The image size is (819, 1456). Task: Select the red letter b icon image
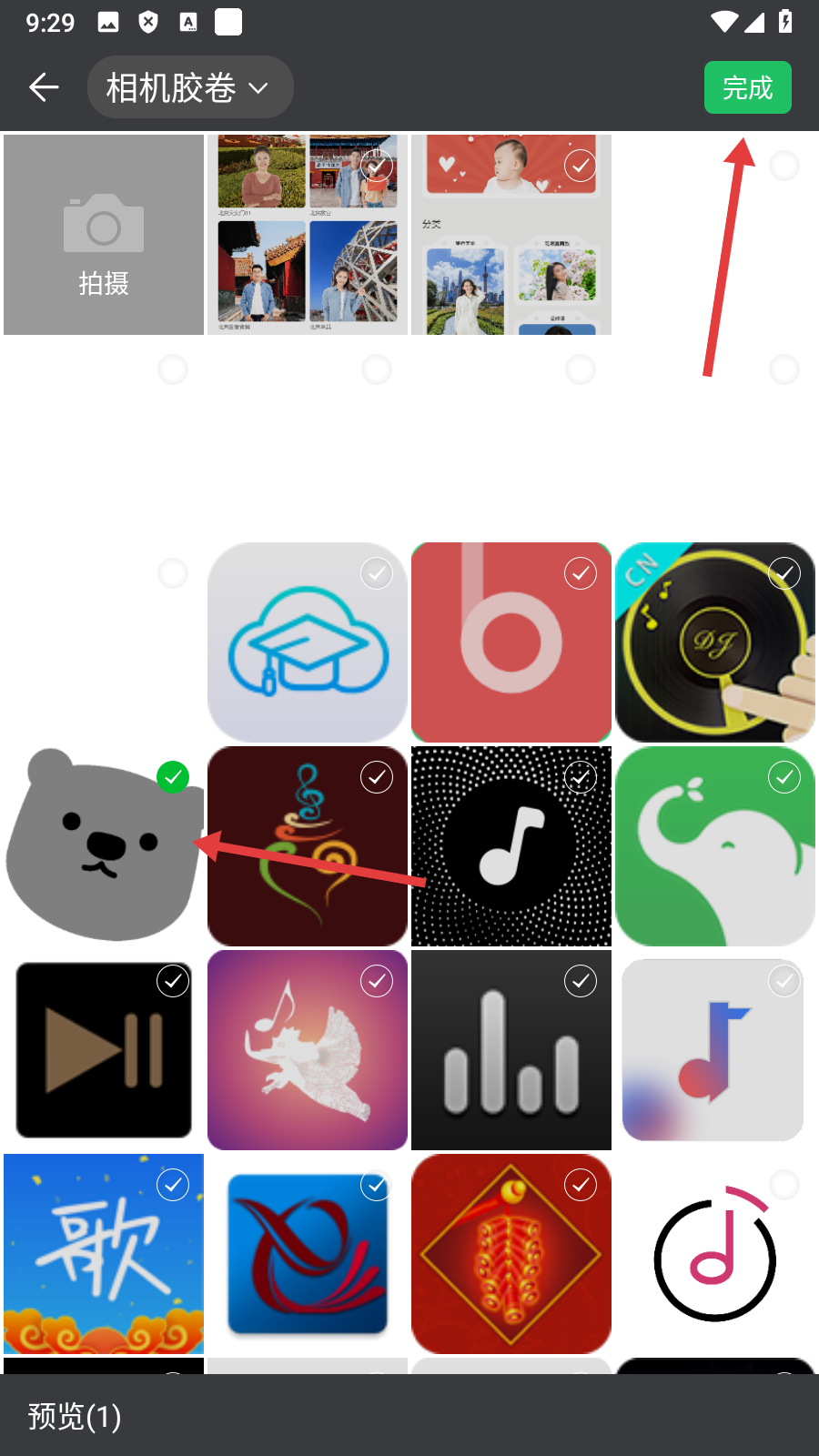581,573
